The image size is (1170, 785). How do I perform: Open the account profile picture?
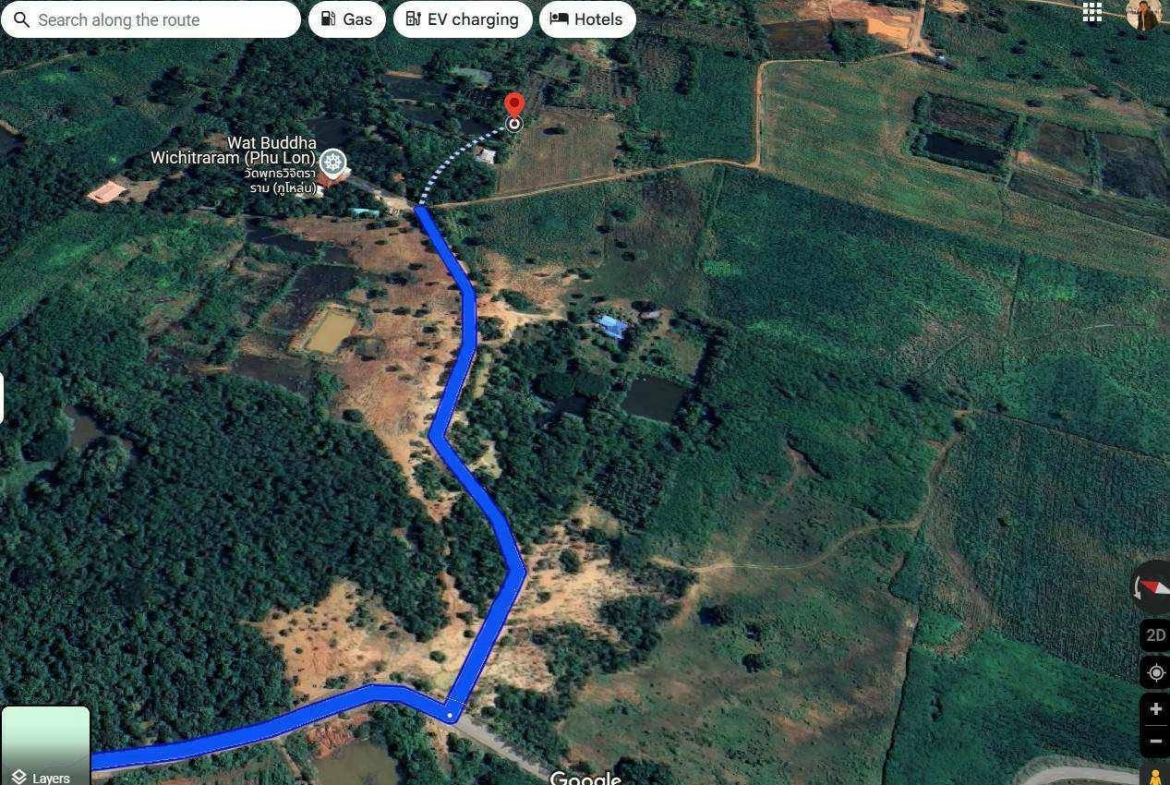click(1145, 13)
